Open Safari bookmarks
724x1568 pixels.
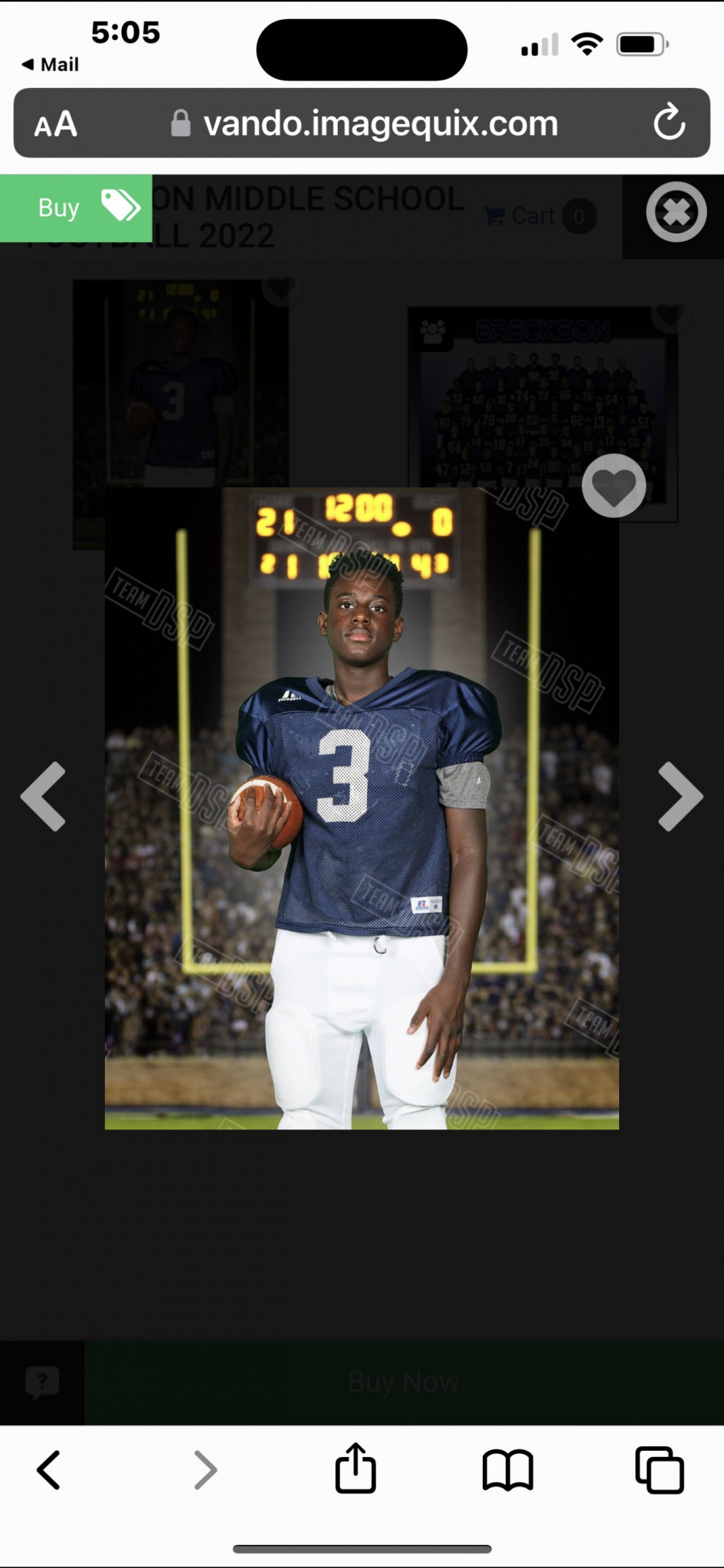tap(507, 1470)
